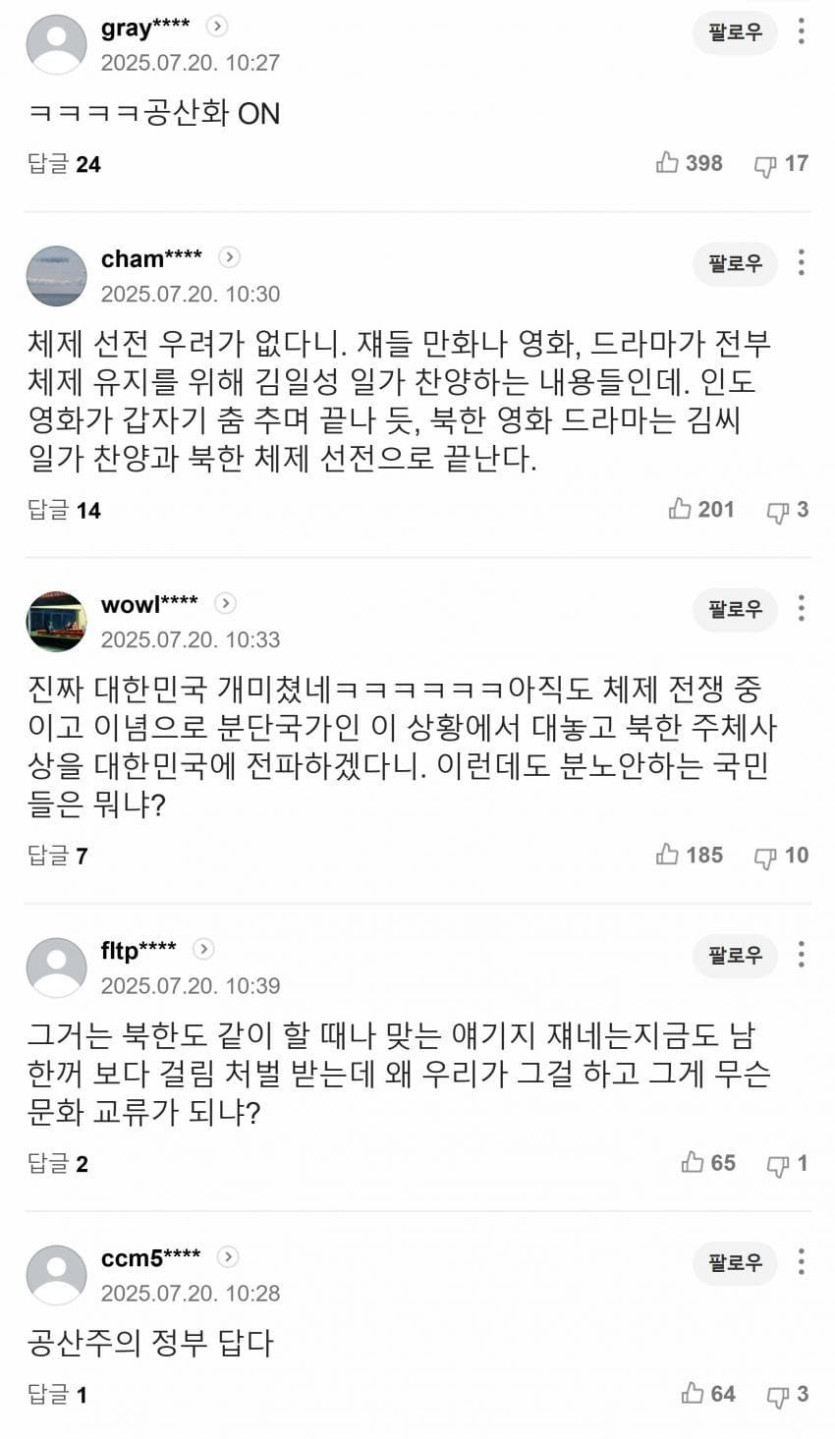Follow user fltp****
The height and width of the screenshot is (1439, 835).
pos(735,955)
